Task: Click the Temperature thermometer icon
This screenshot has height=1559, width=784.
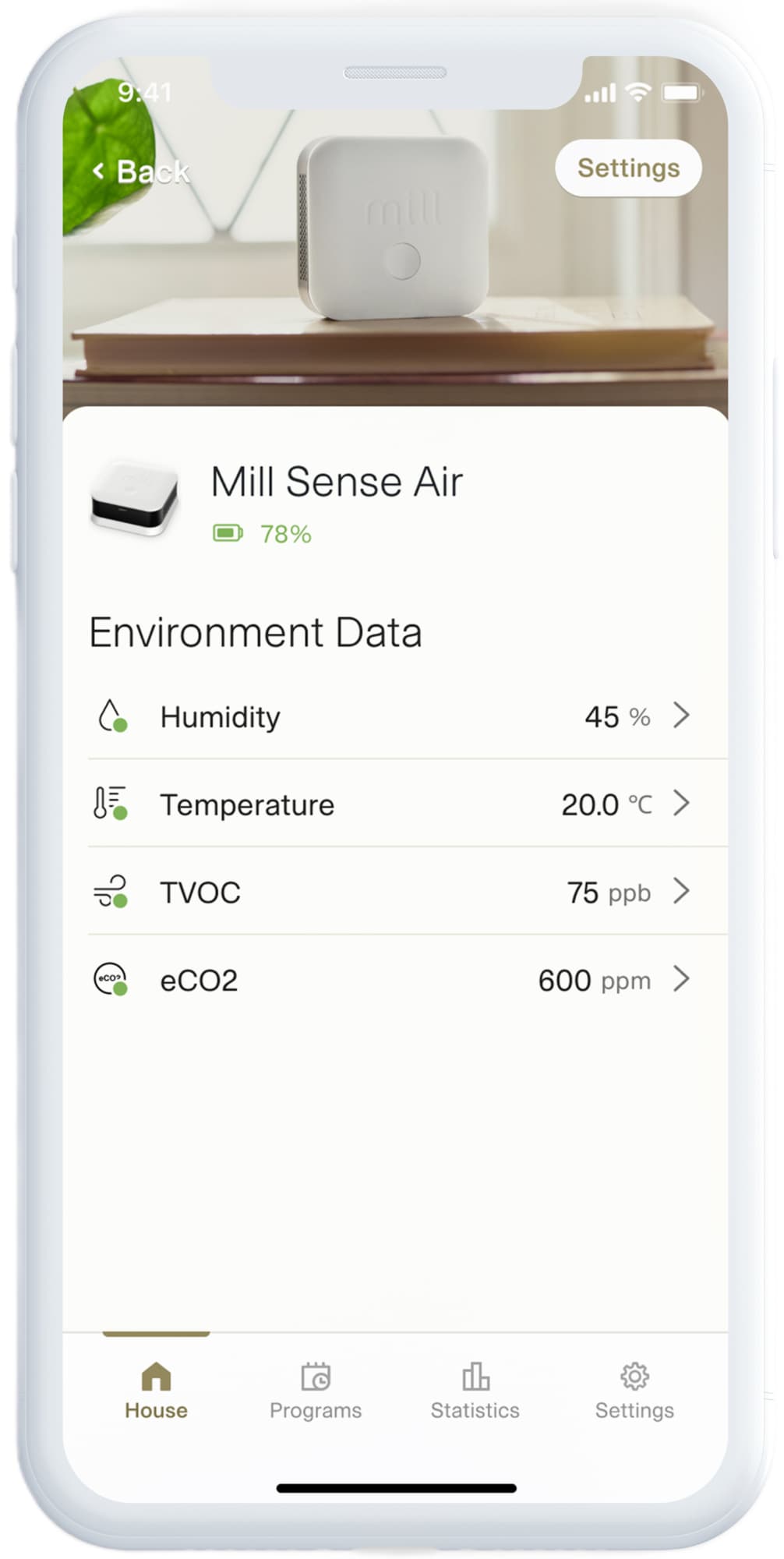Action: (111, 803)
